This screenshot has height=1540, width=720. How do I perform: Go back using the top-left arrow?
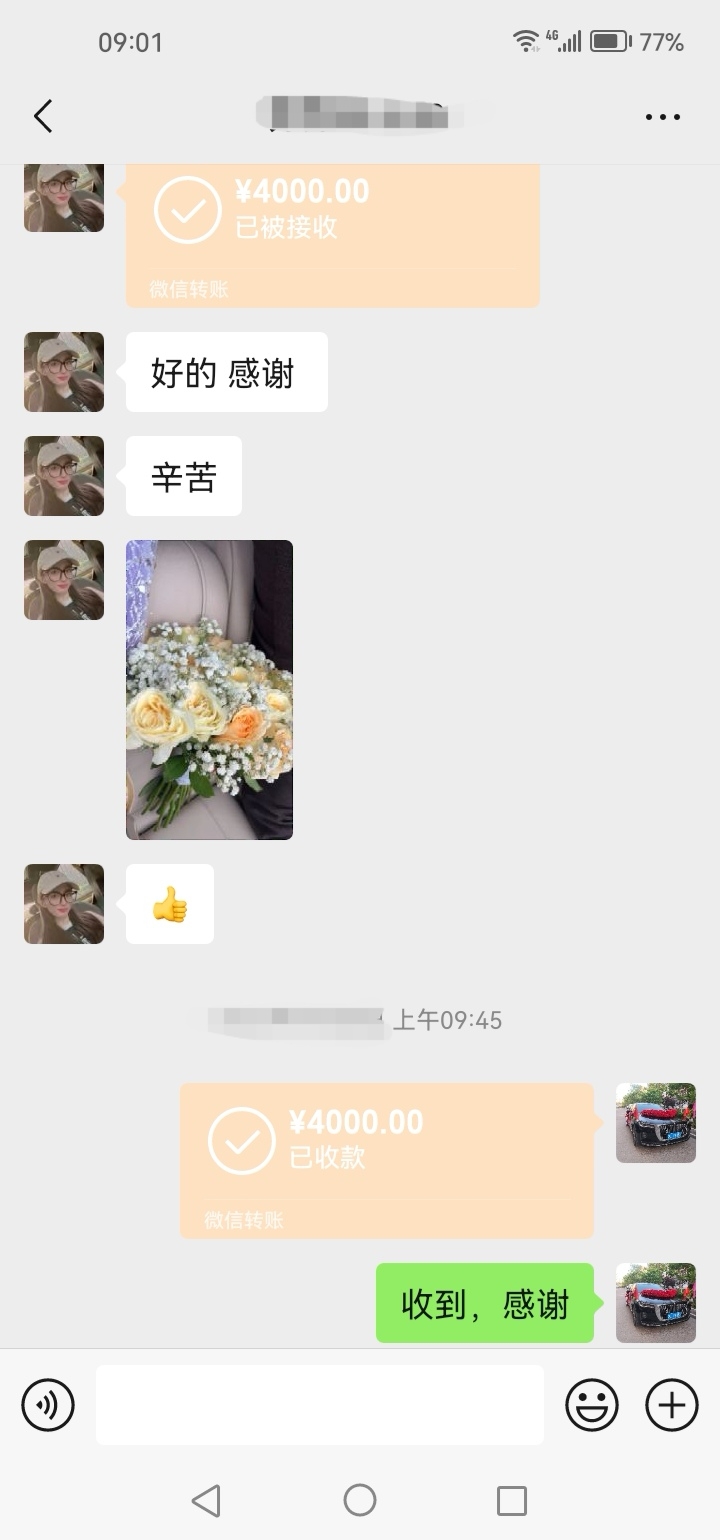tap(43, 117)
